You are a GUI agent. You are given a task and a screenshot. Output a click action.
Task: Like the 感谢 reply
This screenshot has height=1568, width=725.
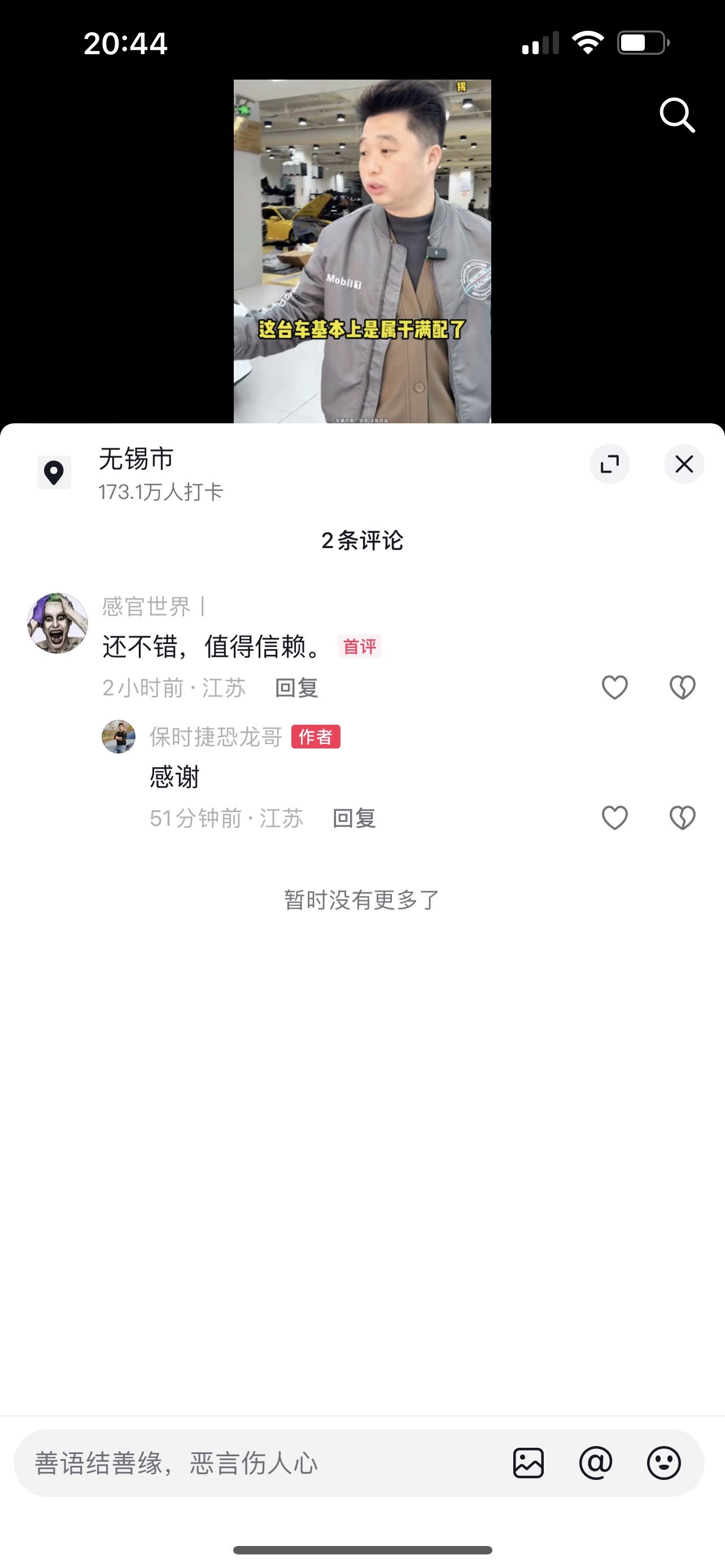pos(614,818)
